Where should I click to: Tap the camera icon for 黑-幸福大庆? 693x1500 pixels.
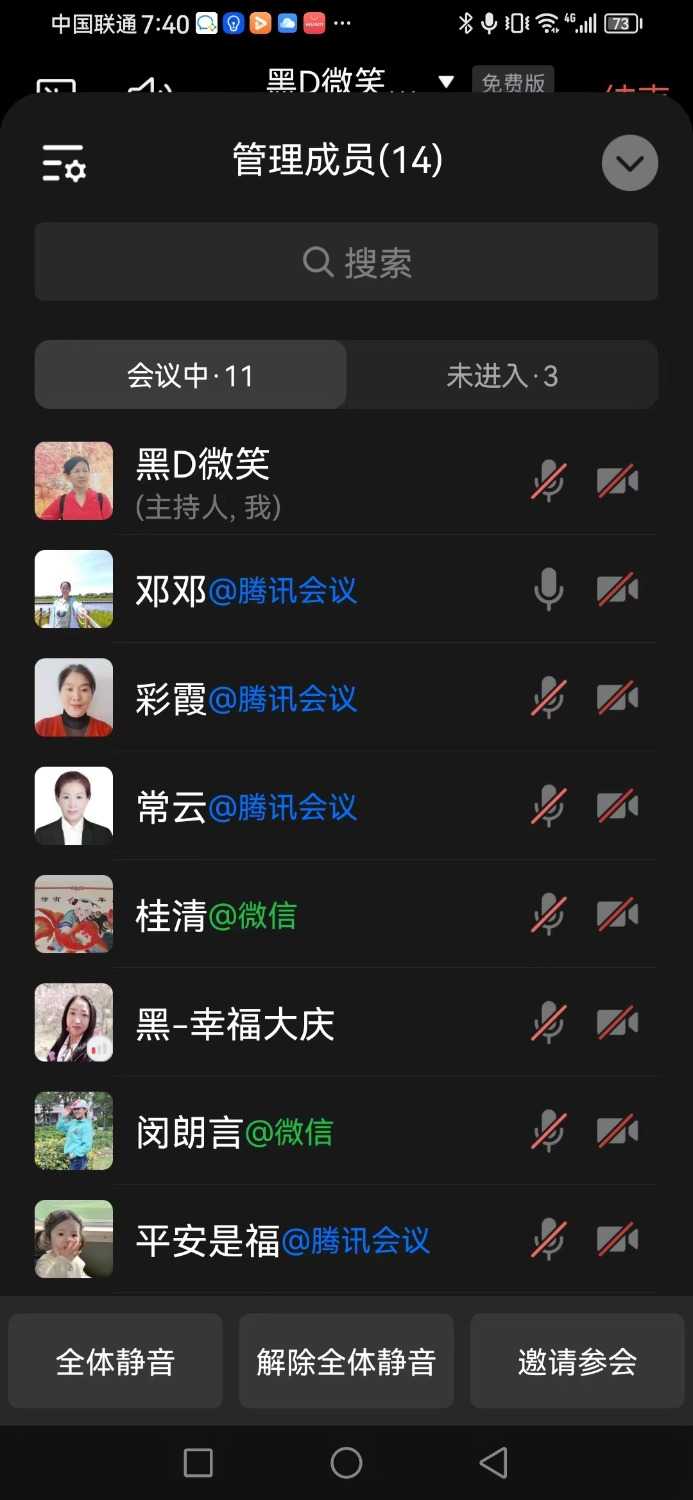click(618, 1023)
